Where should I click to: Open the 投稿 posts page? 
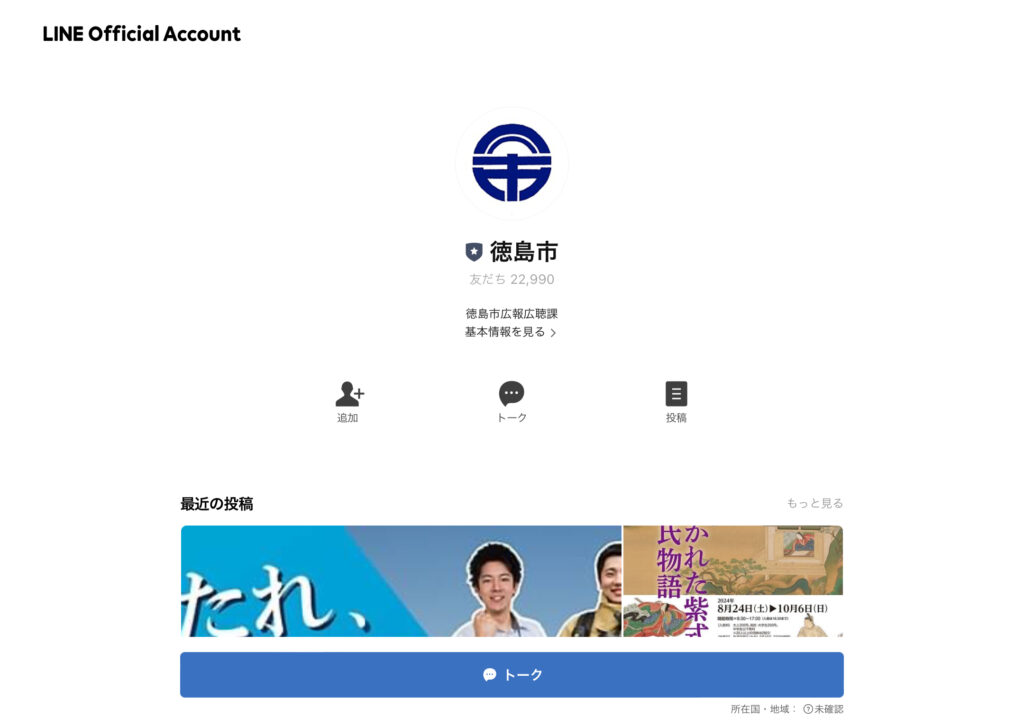click(676, 402)
